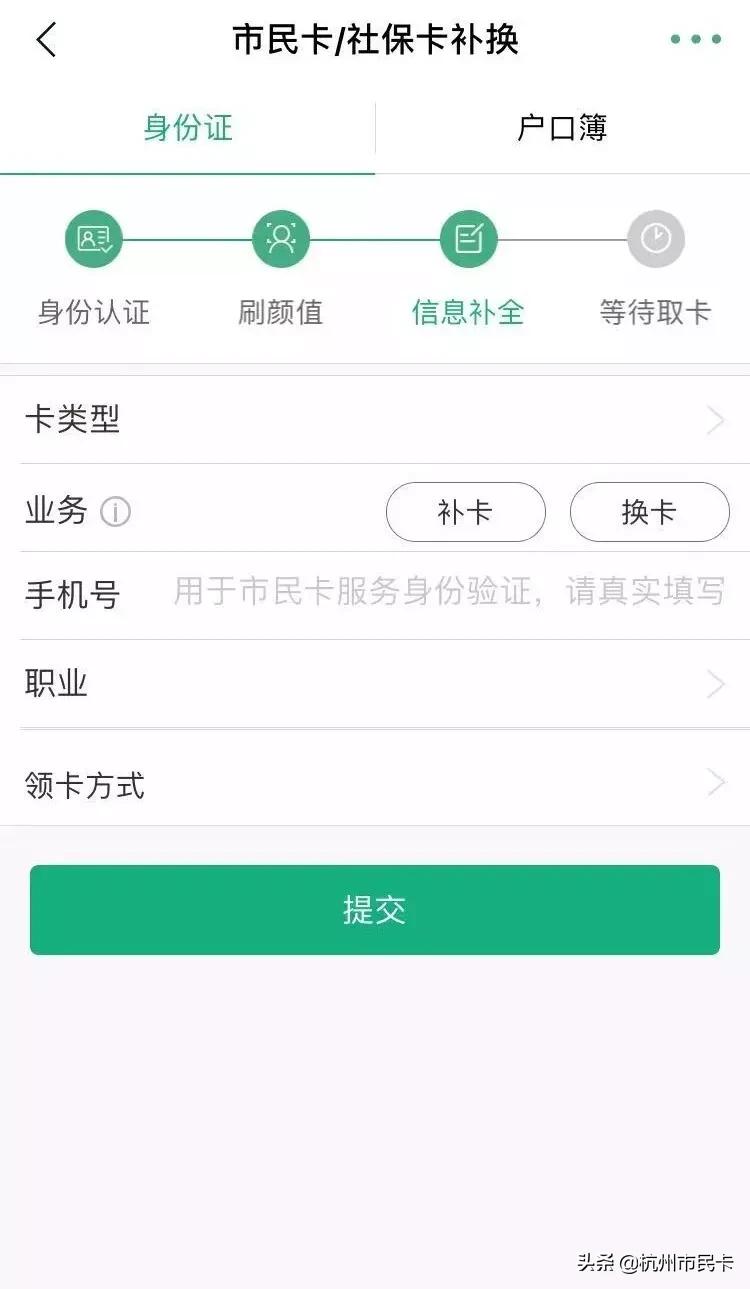Tap the 刷颜值 face step icon

(280, 238)
